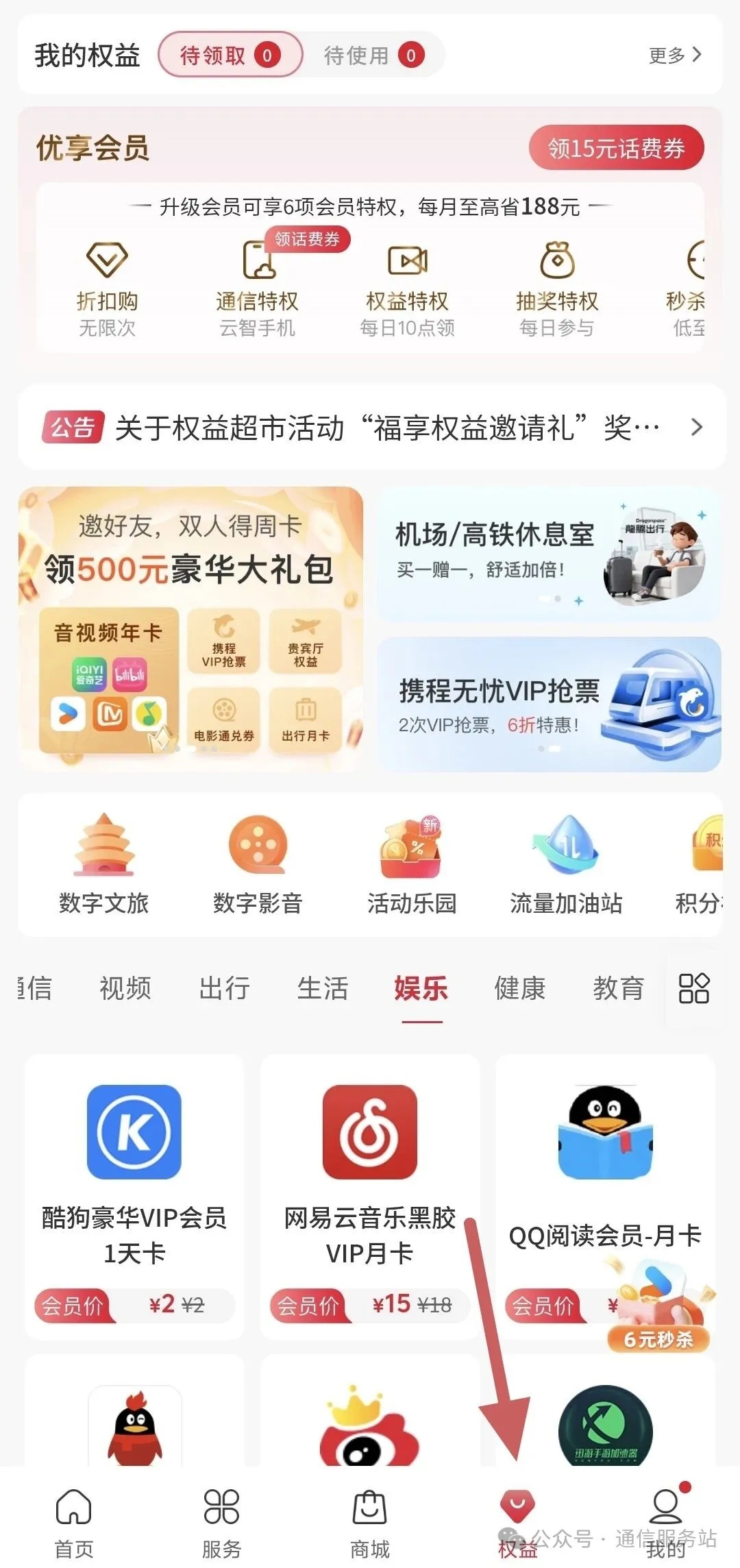This screenshot has width=740, height=1568.
Task: Switch to the 视频 category tab
Action: pos(125,988)
